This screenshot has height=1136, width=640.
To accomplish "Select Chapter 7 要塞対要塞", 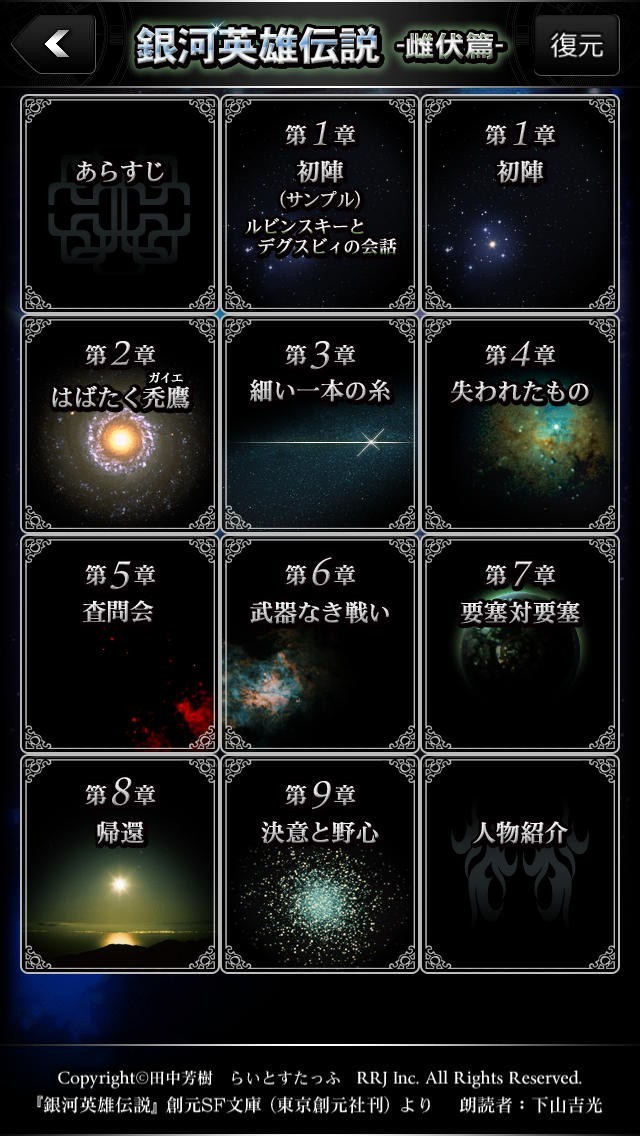I will pyautogui.click(x=520, y=643).
